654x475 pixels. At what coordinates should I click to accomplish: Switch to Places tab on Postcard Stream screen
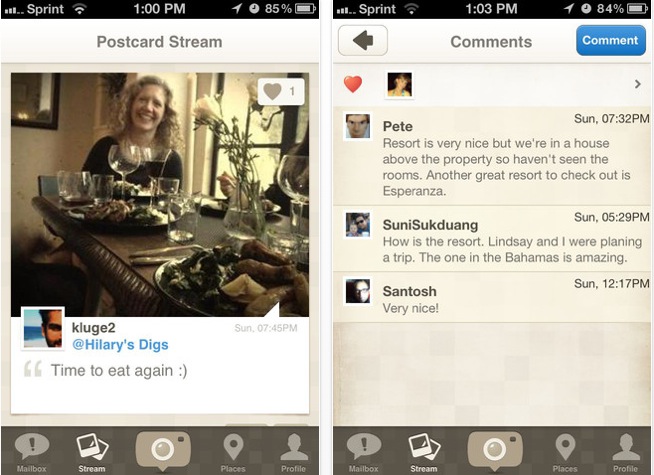233,452
